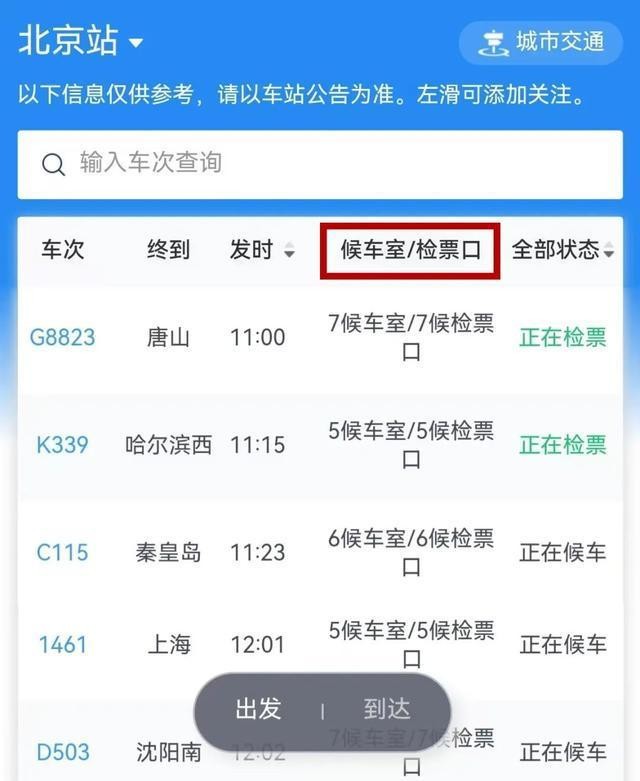Screen dimensions: 640x781
Task: Filter by 全部状态 status
Action: pos(563,250)
